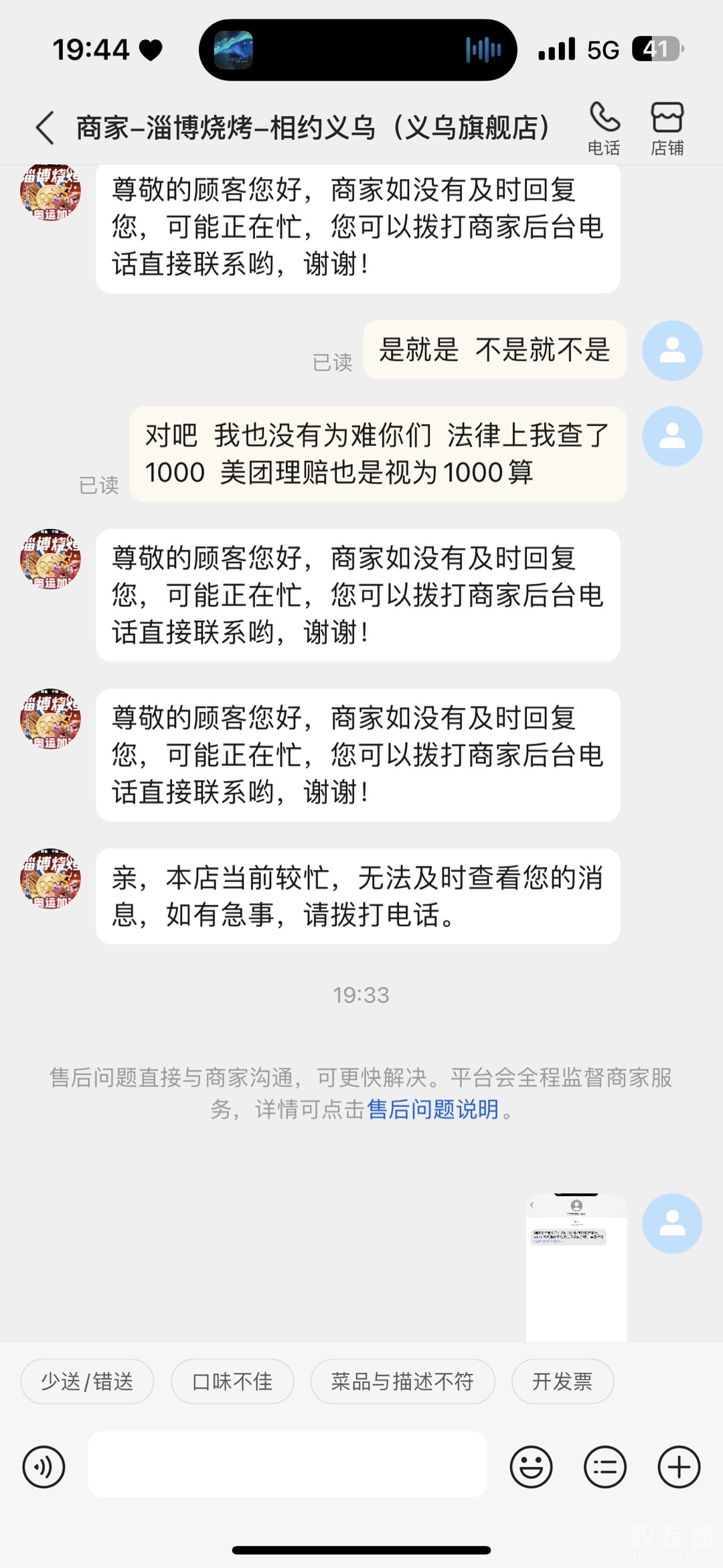
Task: Tap the 菜品与描述不符 chip
Action: [x=402, y=1381]
